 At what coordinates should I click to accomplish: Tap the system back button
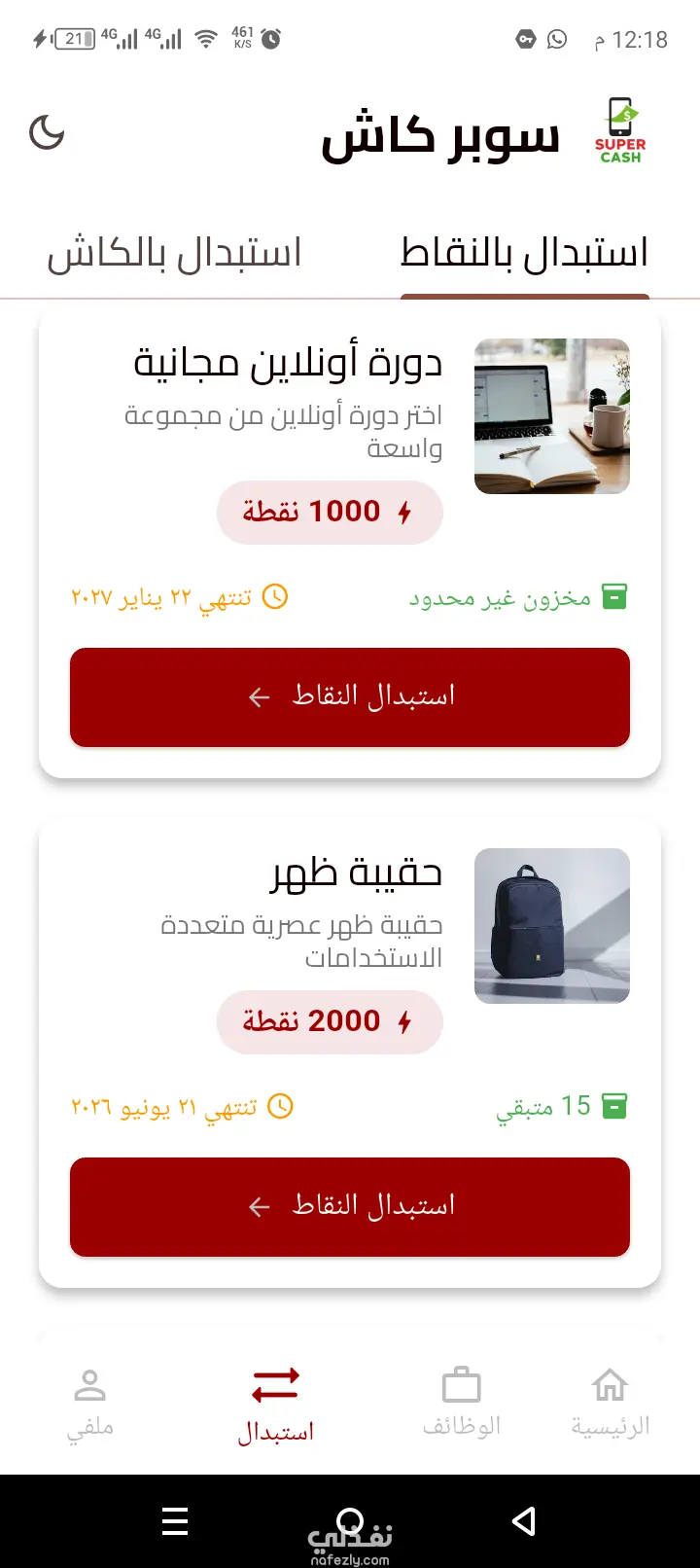coord(524,1520)
